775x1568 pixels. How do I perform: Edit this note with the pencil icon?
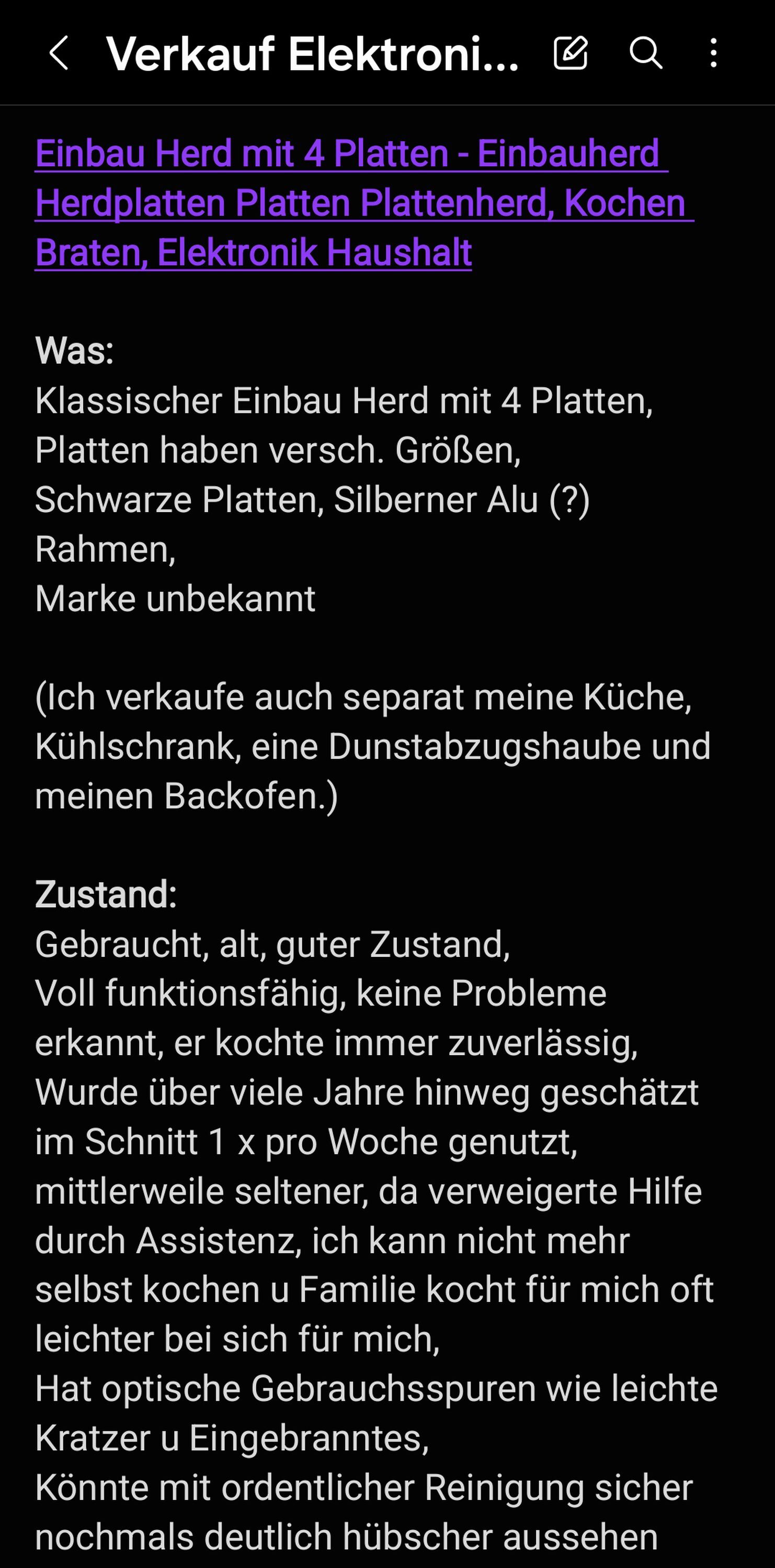571,53
